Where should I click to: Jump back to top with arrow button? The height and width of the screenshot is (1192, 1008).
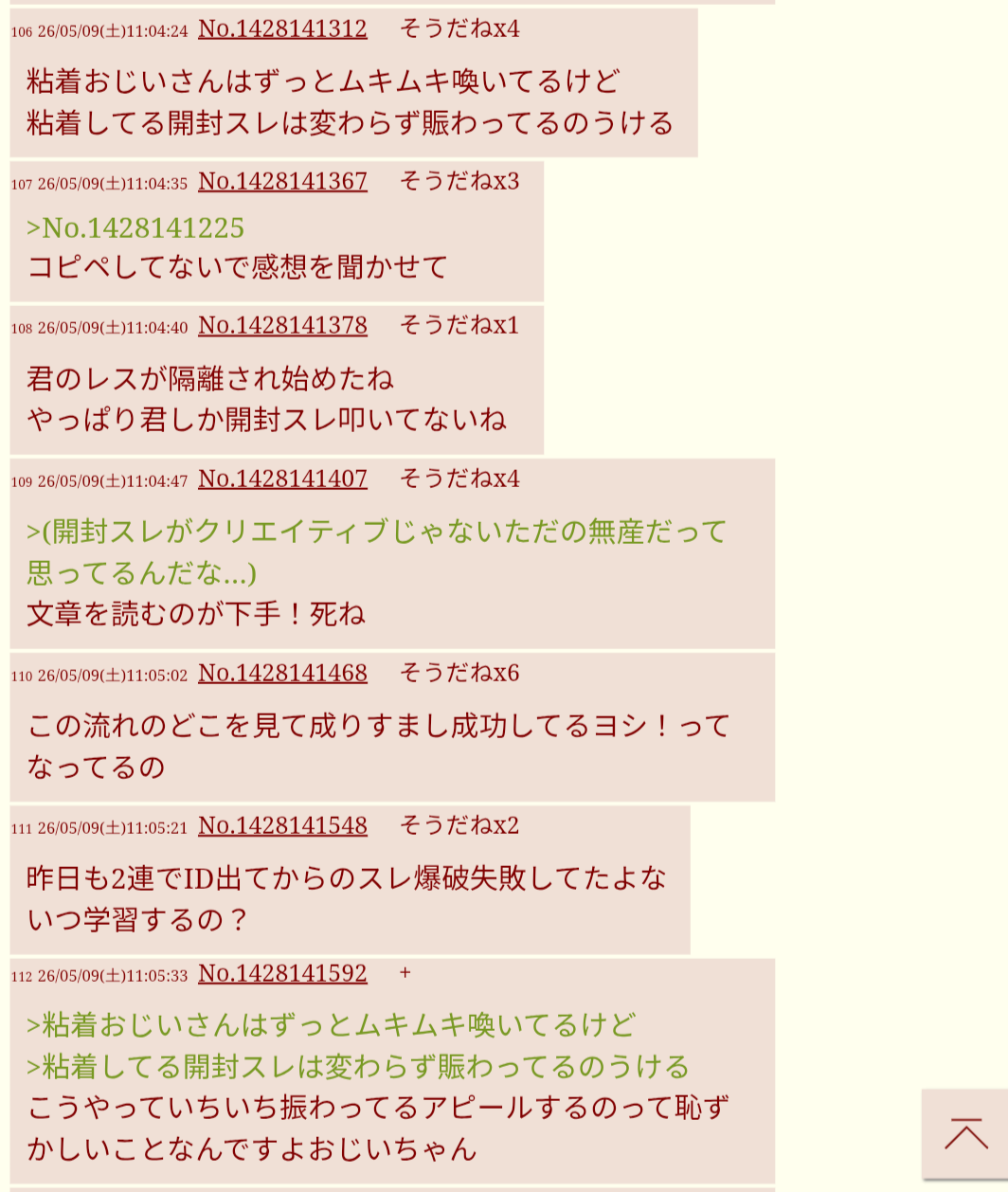(965, 1134)
